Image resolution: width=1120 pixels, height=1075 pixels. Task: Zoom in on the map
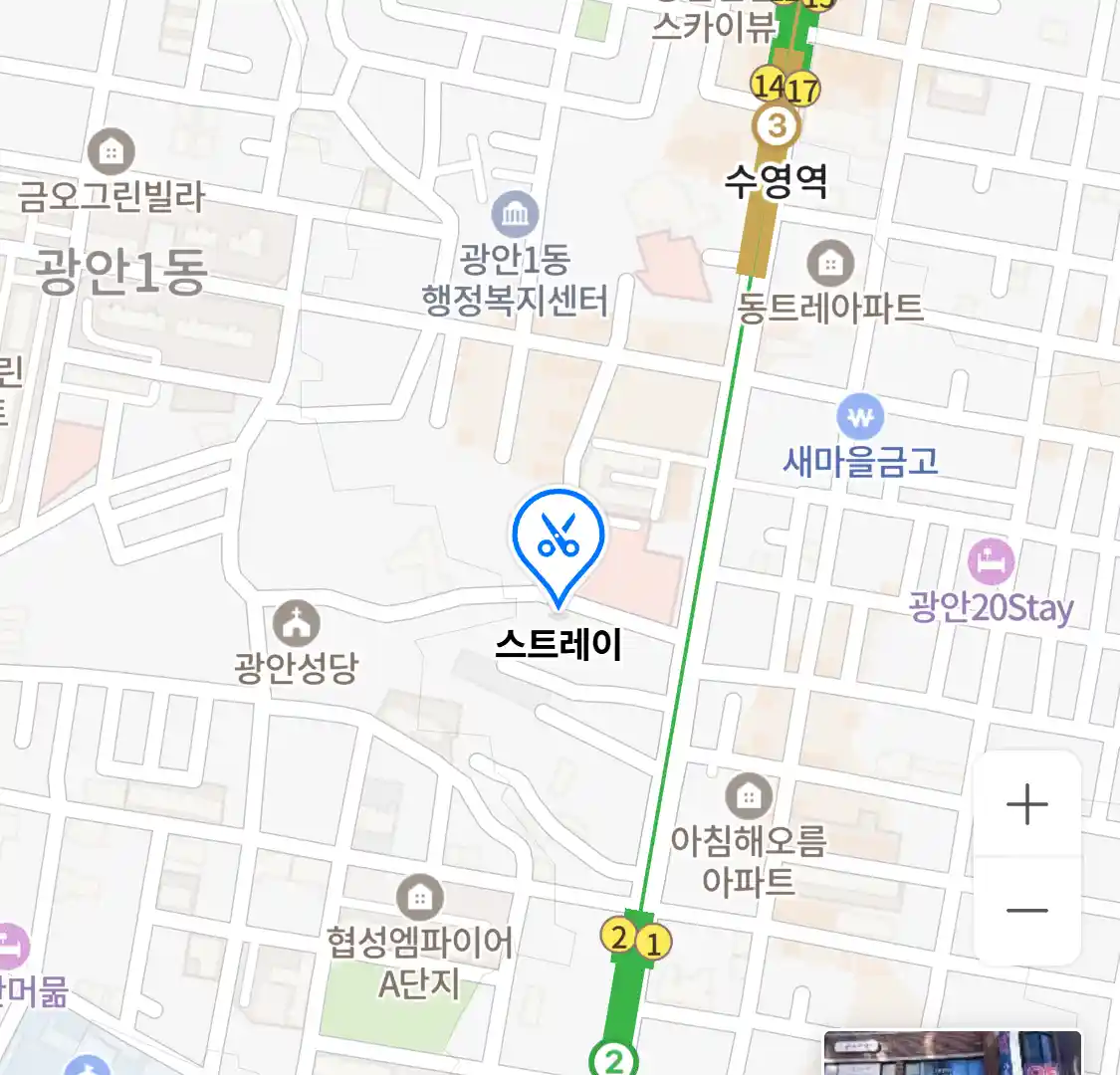[1027, 804]
